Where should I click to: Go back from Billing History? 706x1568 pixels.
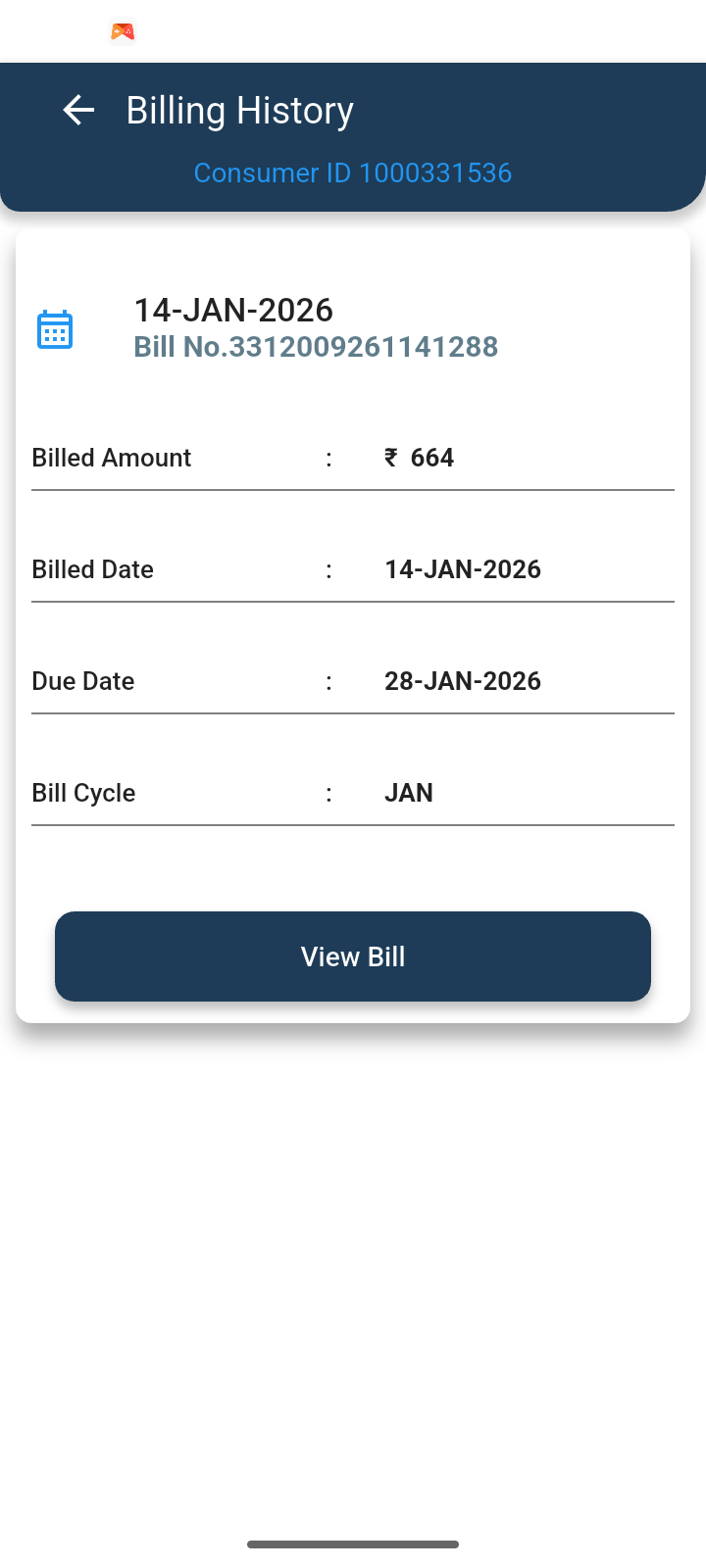coord(78,111)
